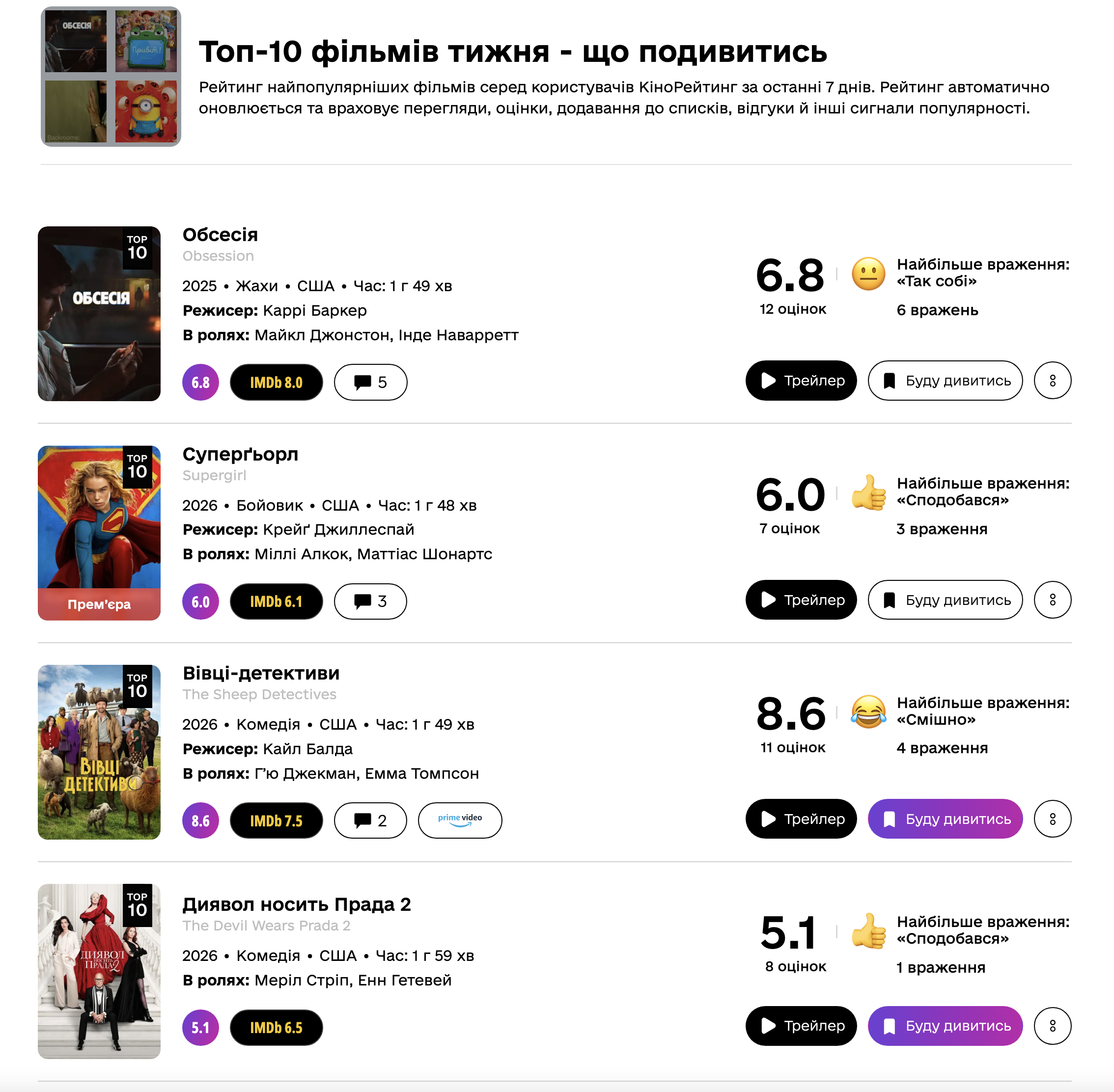Play the trailer for Диявол носить Прада 2
Image resolution: width=1114 pixels, height=1092 pixels.
801,1026
